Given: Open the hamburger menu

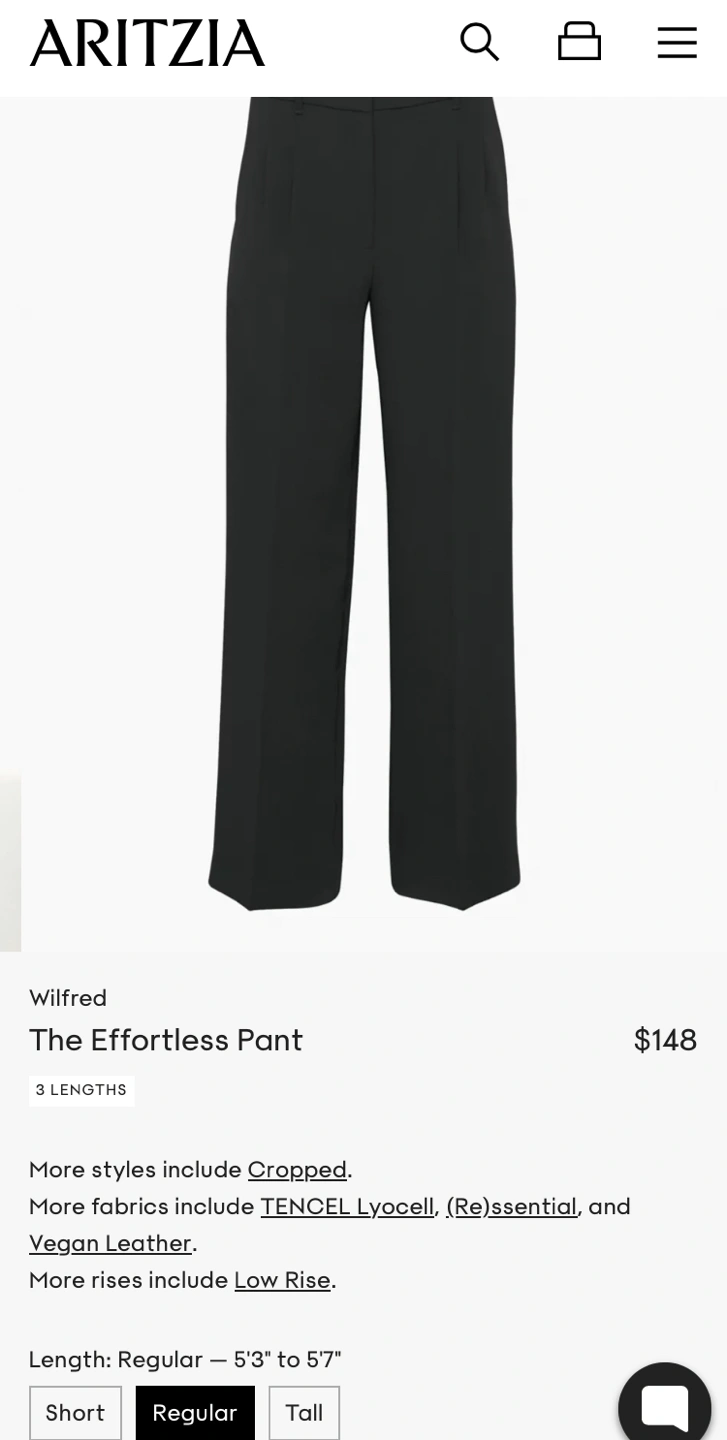Looking at the screenshot, I should 677,42.
